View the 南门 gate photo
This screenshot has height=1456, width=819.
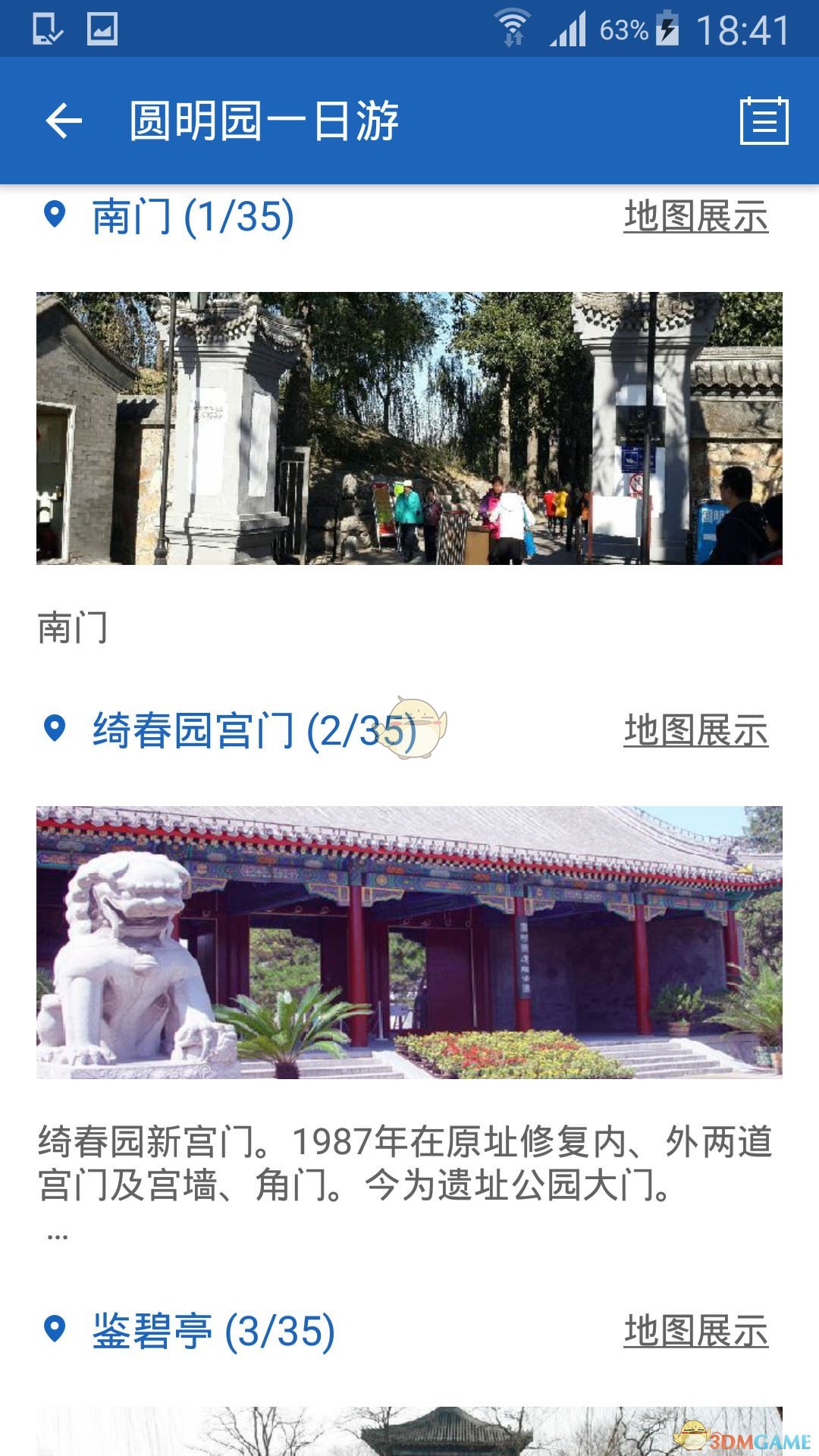click(409, 428)
